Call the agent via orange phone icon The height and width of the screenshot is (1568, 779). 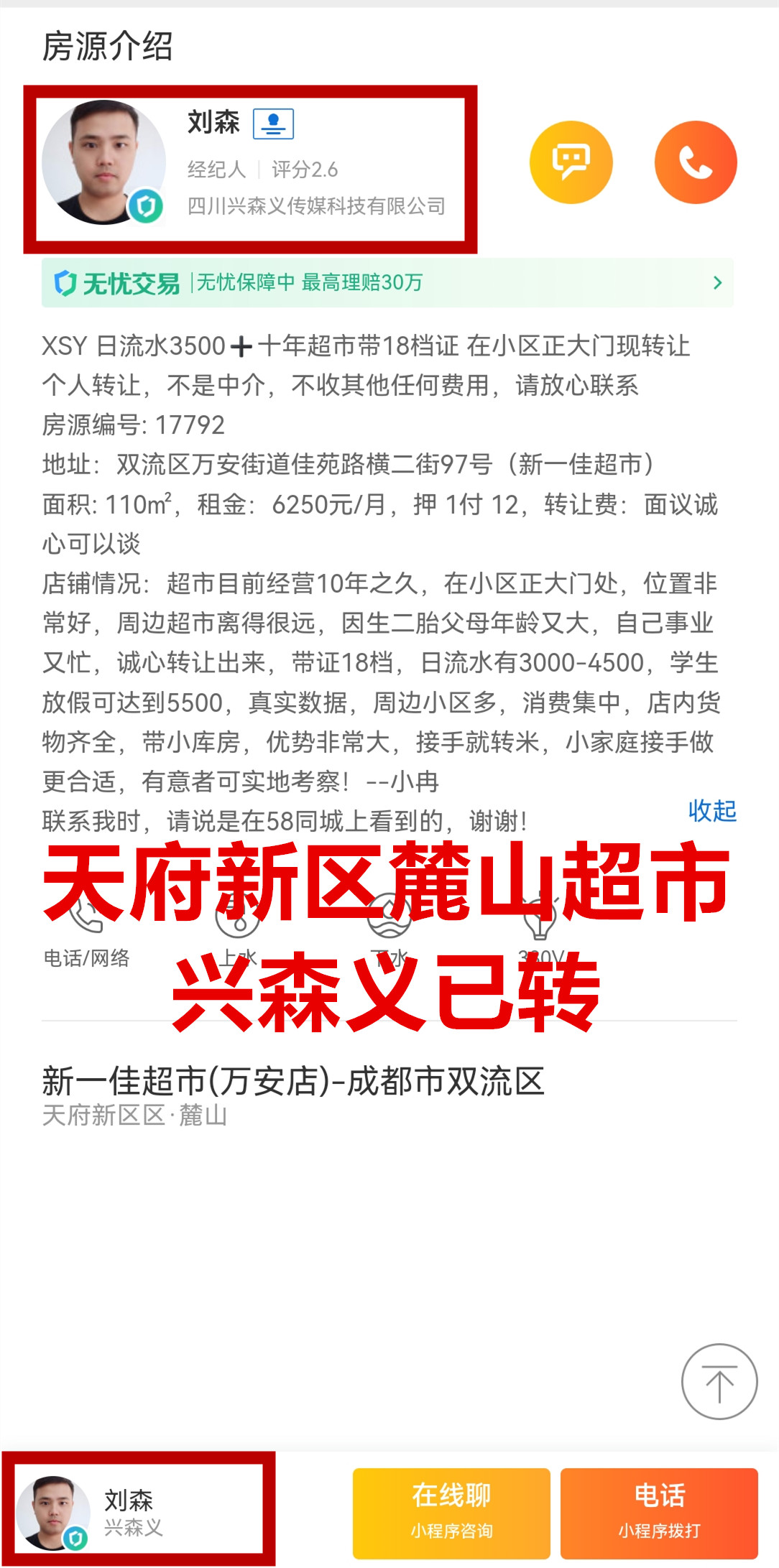[x=695, y=162]
